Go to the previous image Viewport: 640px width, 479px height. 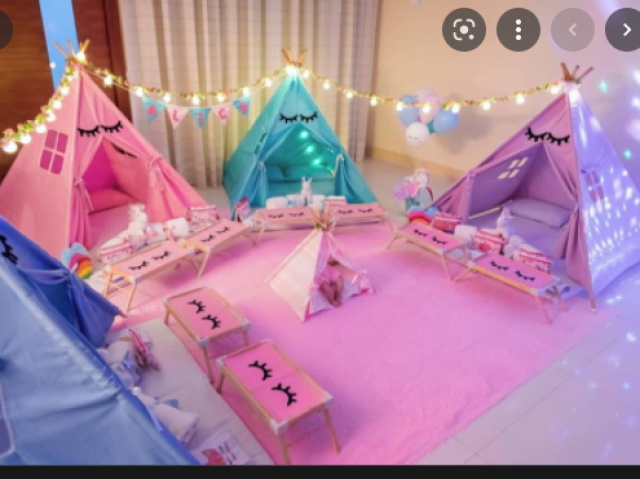pyautogui.click(x=572, y=30)
